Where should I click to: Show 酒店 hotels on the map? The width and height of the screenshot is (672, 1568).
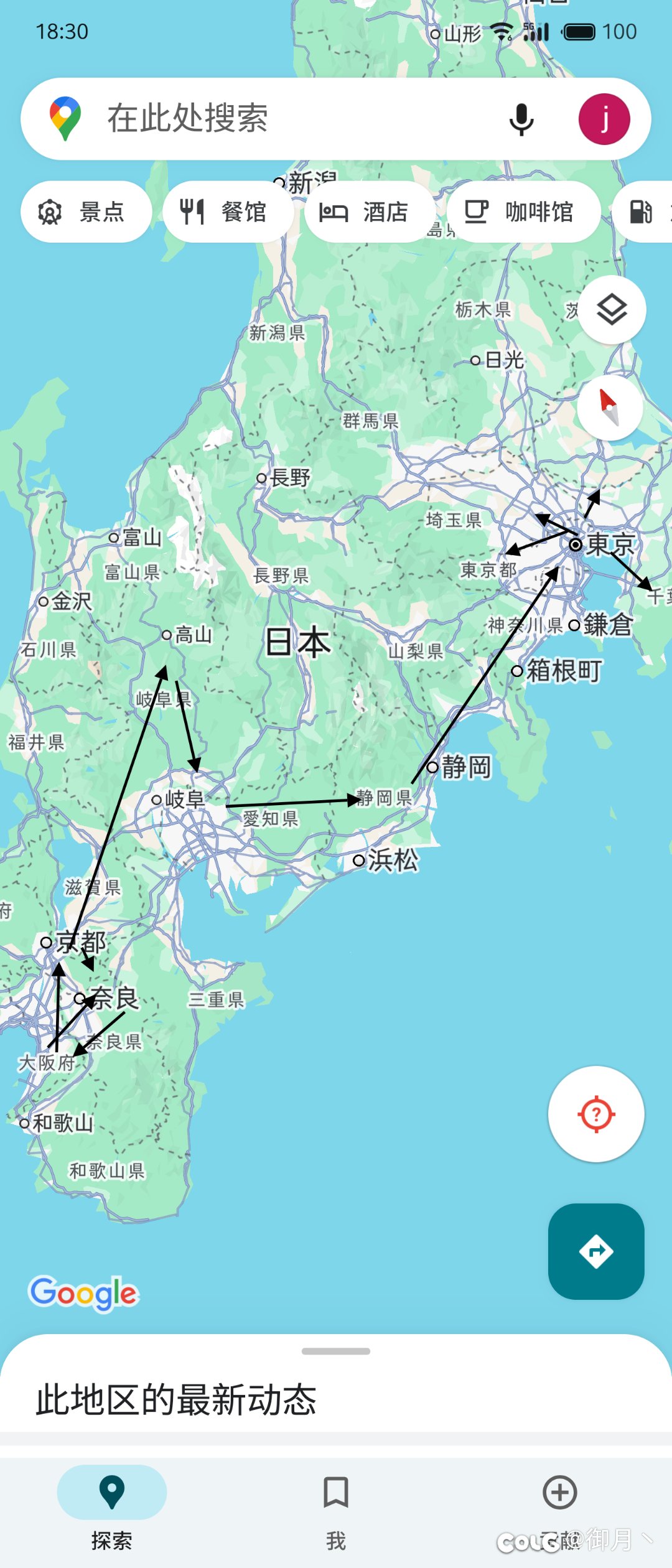point(368,212)
